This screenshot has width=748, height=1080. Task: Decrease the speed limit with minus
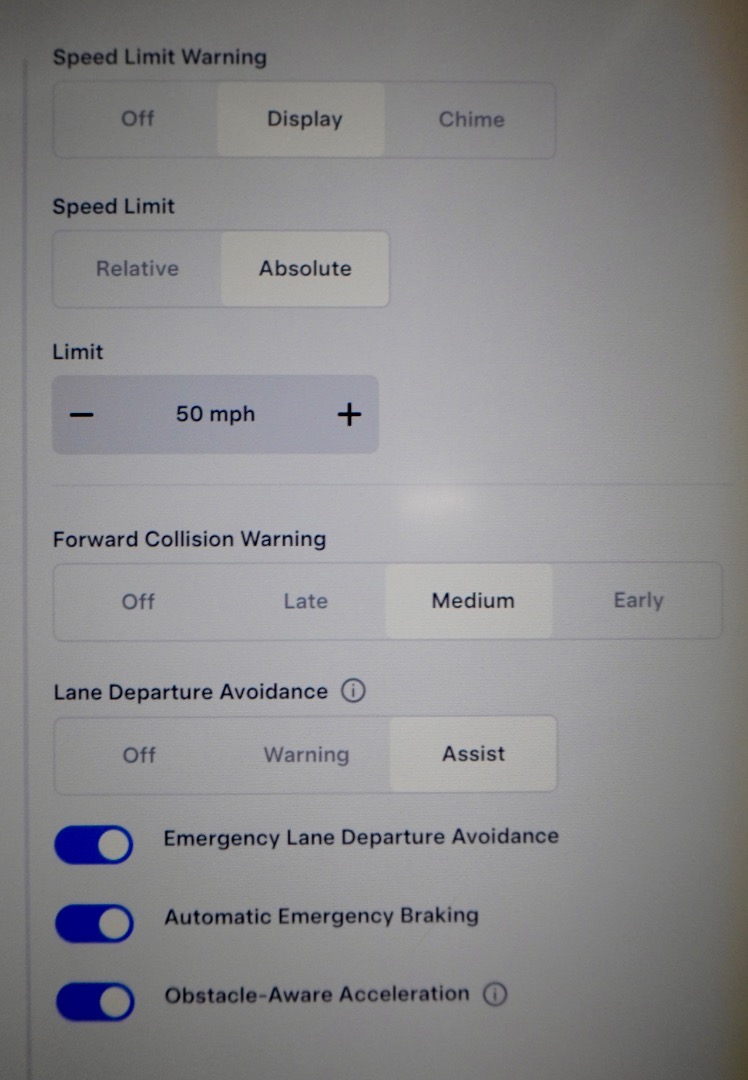(83, 414)
